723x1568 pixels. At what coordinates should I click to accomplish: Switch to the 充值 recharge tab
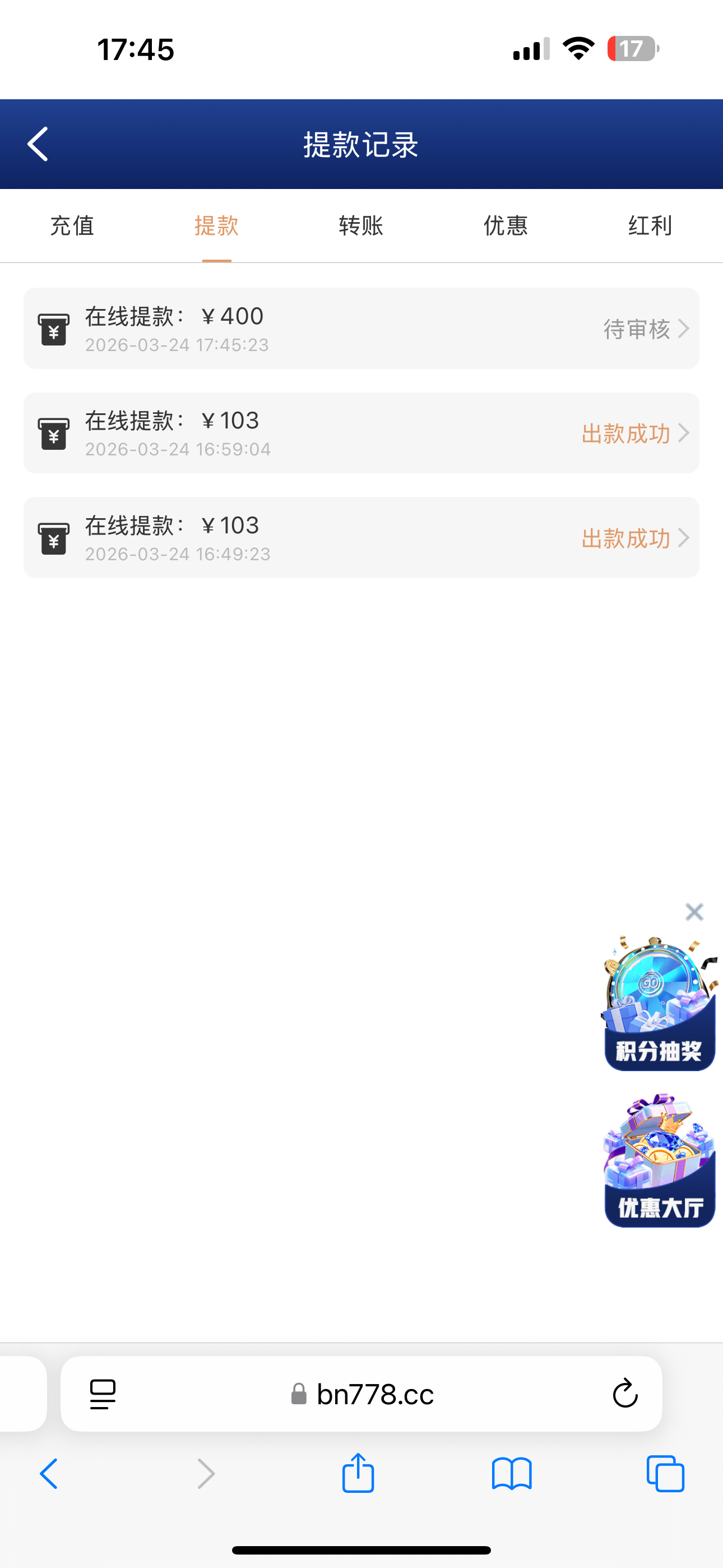pyautogui.click(x=72, y=226)
